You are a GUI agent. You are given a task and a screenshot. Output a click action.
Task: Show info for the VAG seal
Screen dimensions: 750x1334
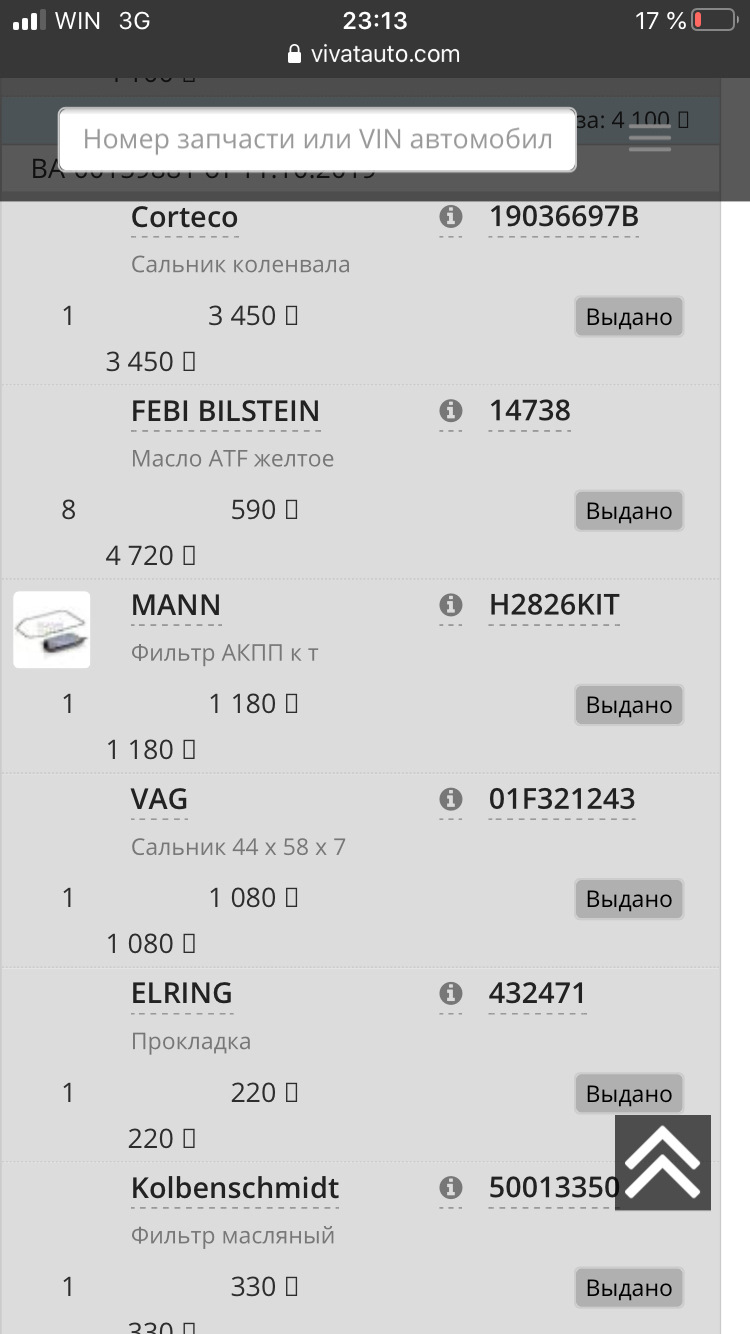point(451,798)
